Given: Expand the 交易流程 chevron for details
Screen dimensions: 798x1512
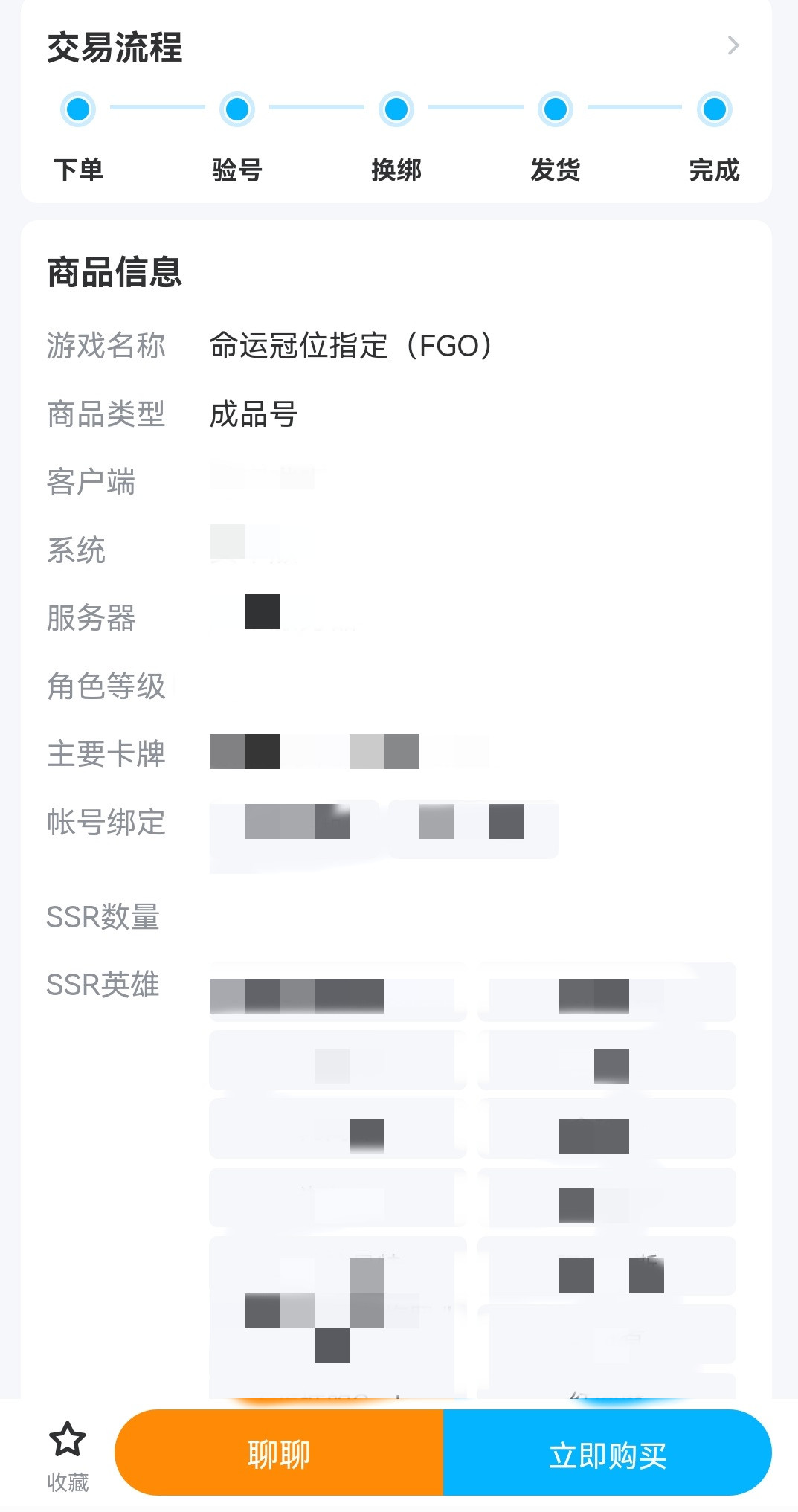Looking at the screenshot, I should coord(733,46).
